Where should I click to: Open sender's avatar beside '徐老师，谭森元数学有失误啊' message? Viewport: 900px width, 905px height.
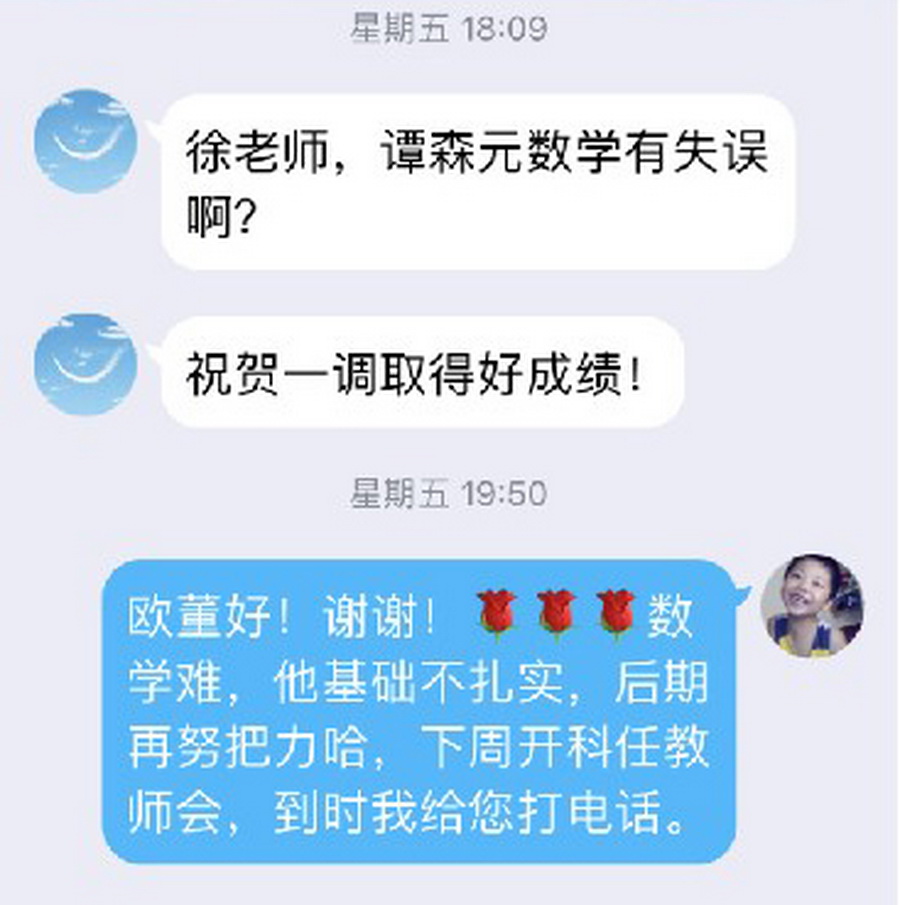point(85,140)
